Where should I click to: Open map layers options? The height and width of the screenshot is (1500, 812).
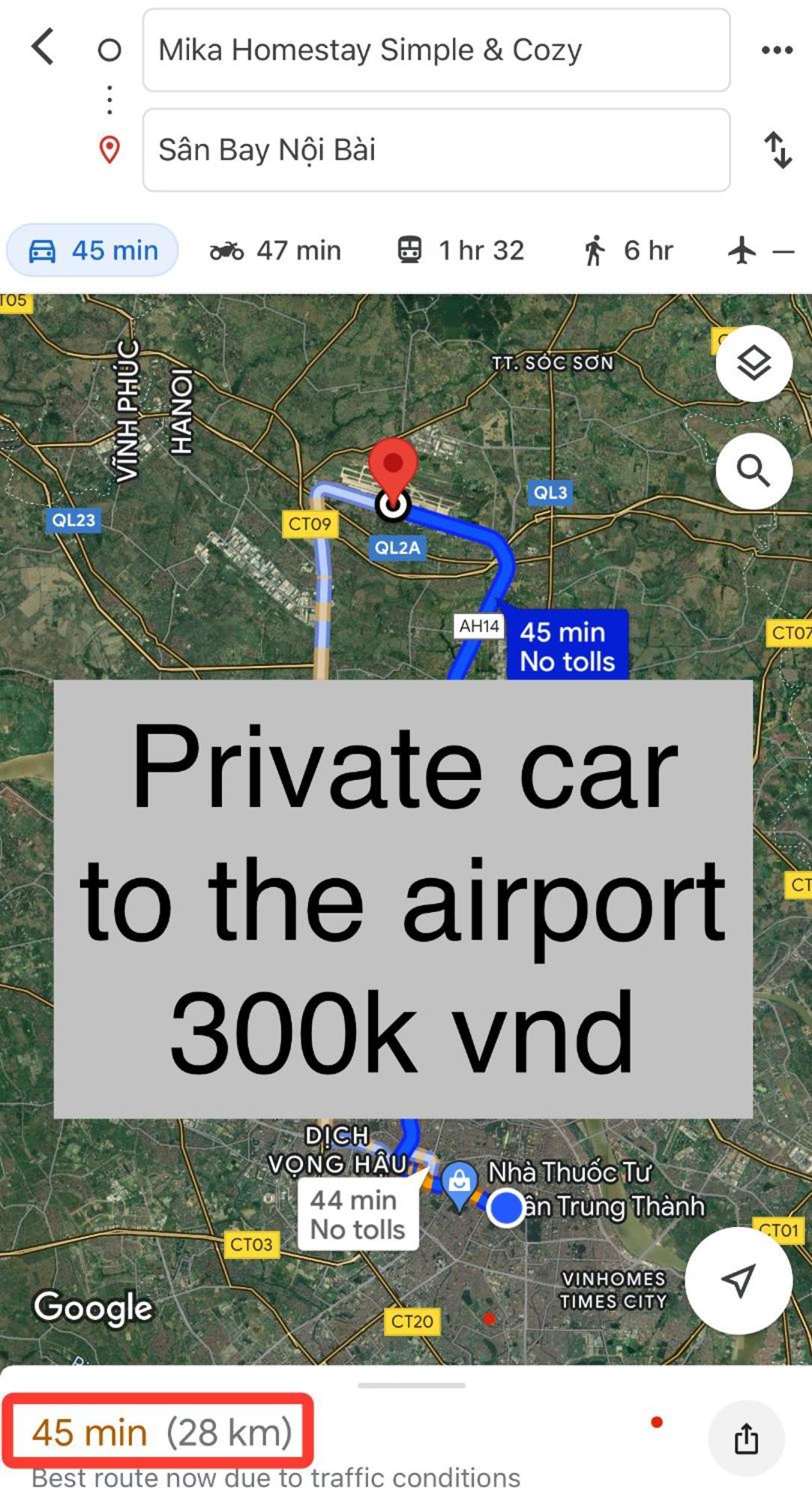point(754,364)
